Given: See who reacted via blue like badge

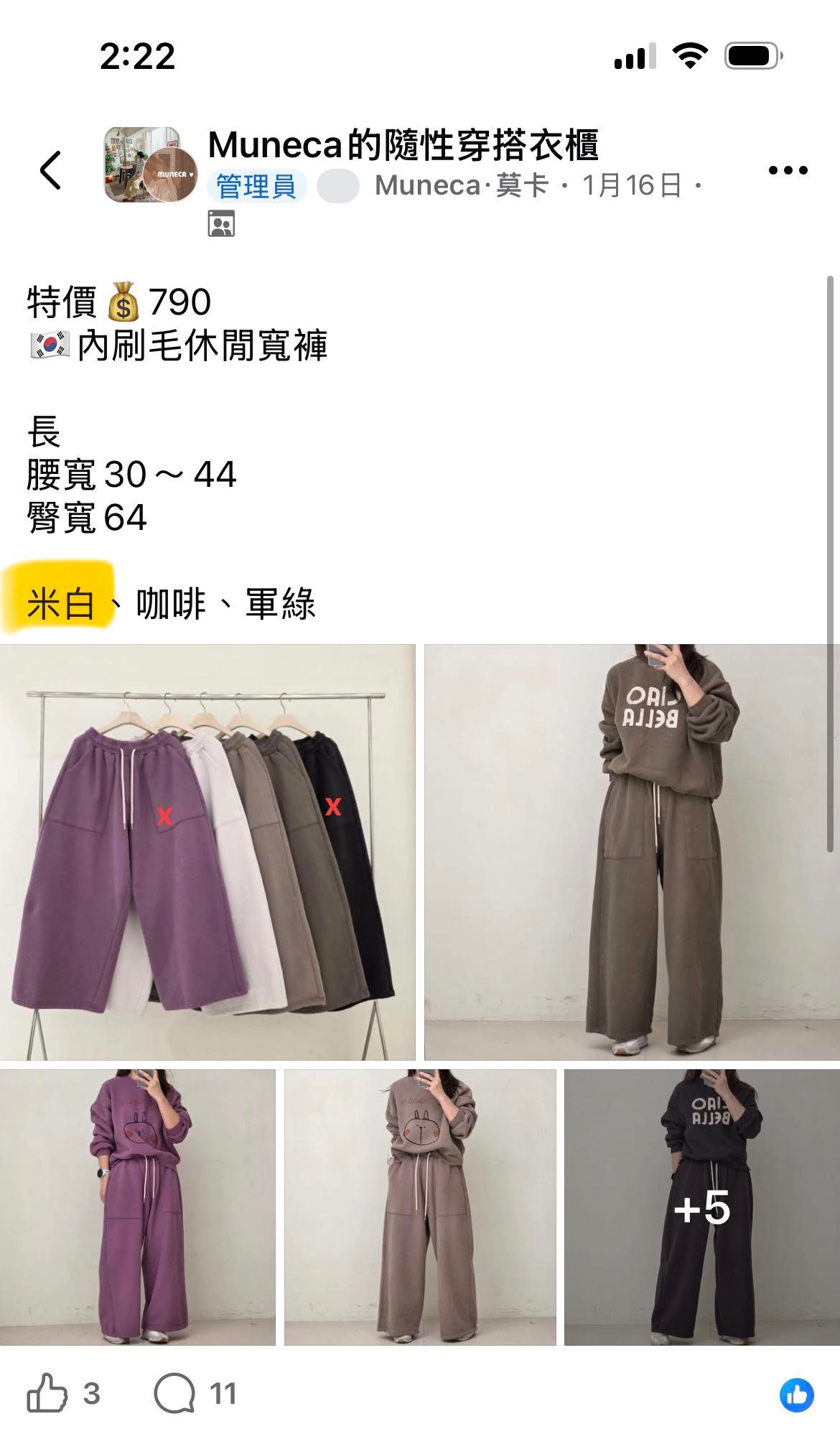Looking at the screenshot, I should 796,1395.
